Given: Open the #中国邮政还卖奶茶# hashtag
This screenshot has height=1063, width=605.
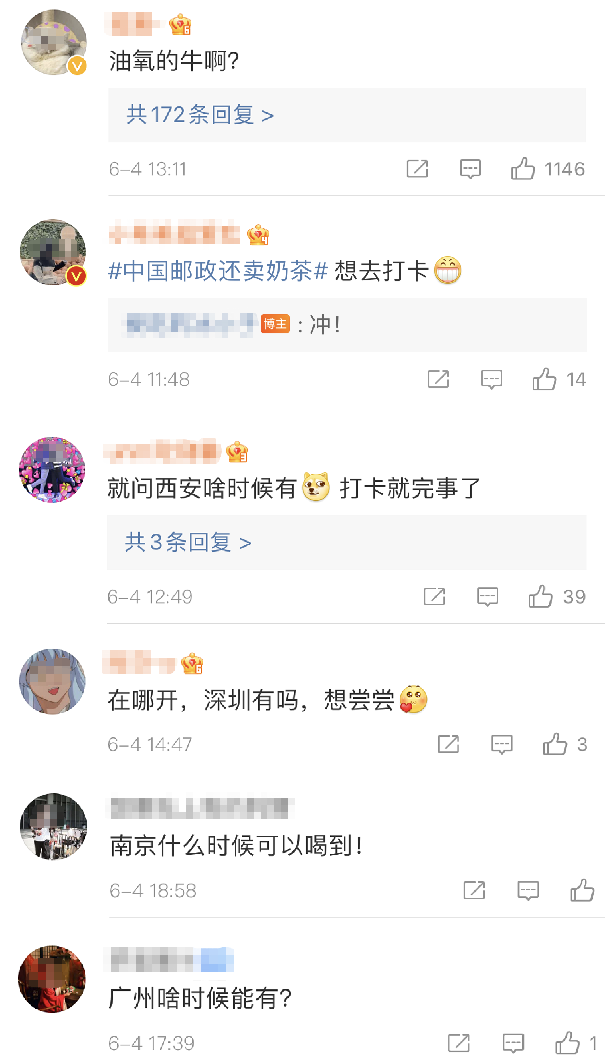Looking at the screenshot, I should pos(218,271).
